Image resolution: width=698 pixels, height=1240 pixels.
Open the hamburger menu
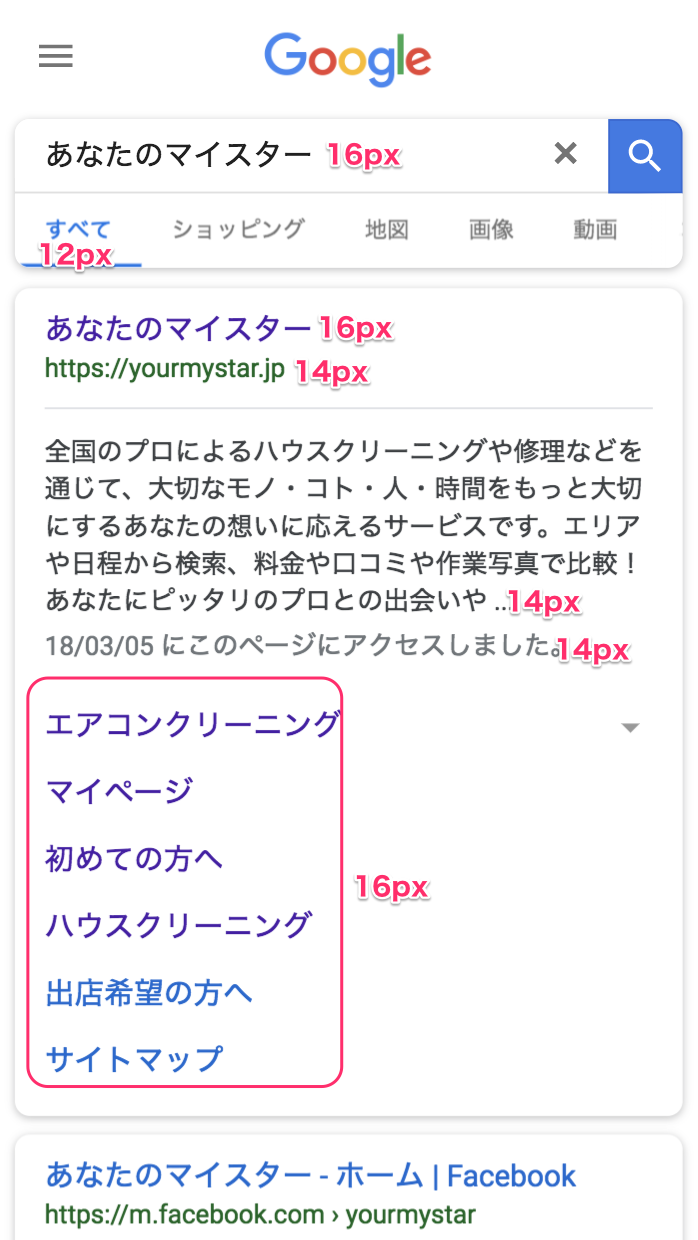tap(56, 57)
